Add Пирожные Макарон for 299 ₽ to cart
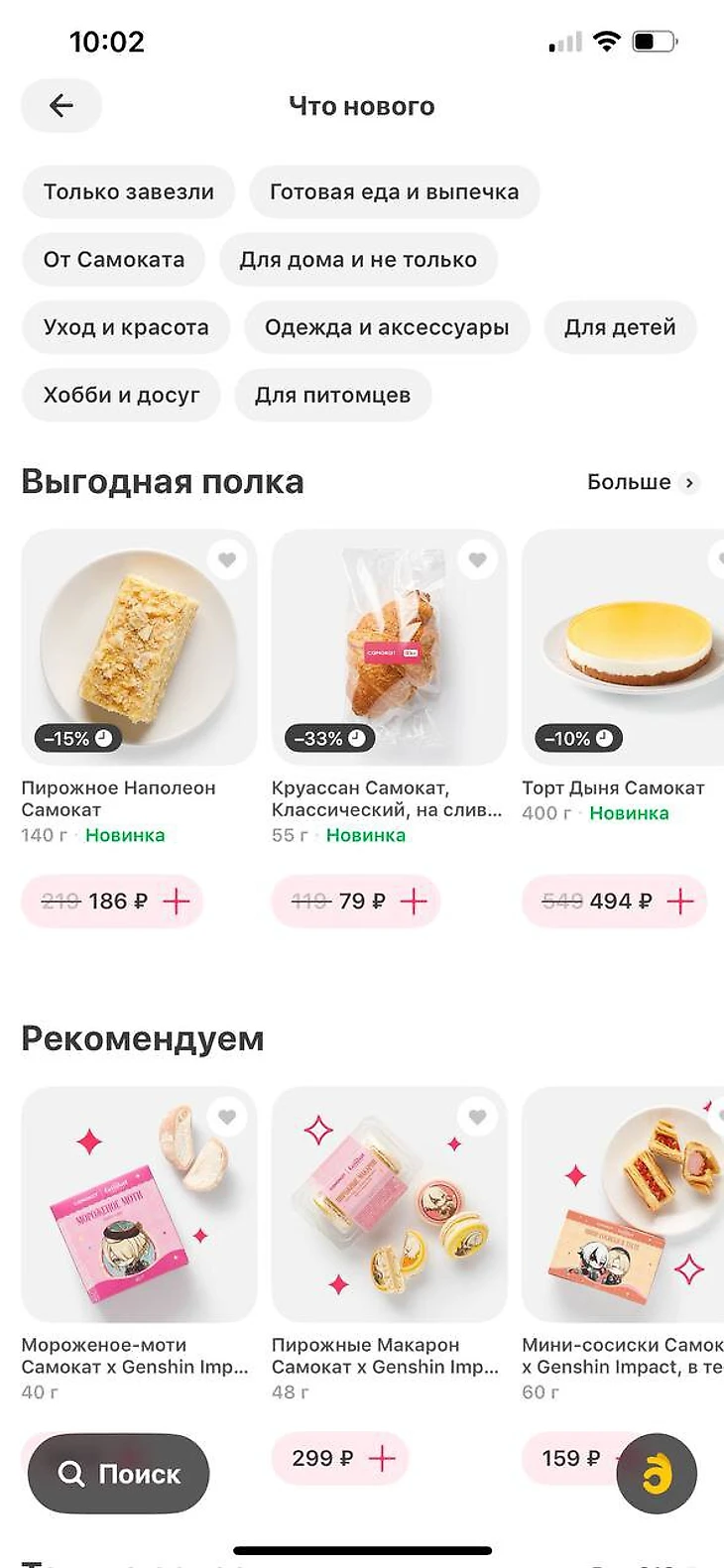 (382, 1459)
